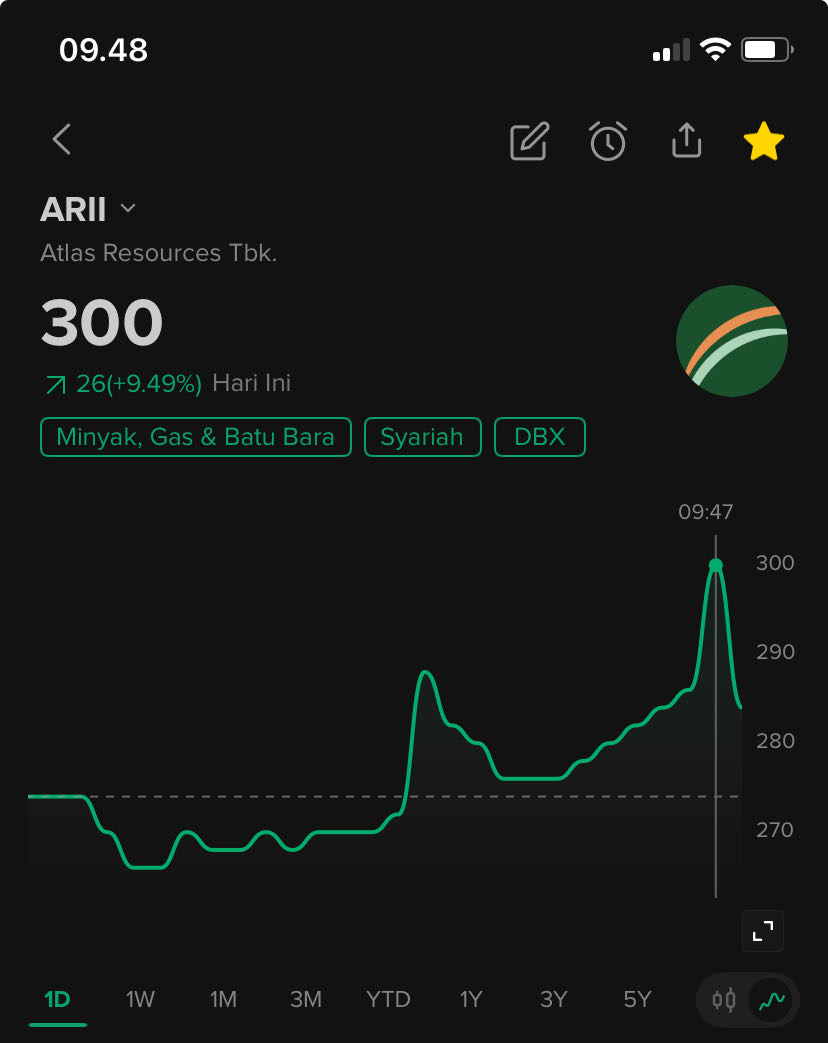Select the 5Y timeframe
828x1043 pixels.
[637, 999]
